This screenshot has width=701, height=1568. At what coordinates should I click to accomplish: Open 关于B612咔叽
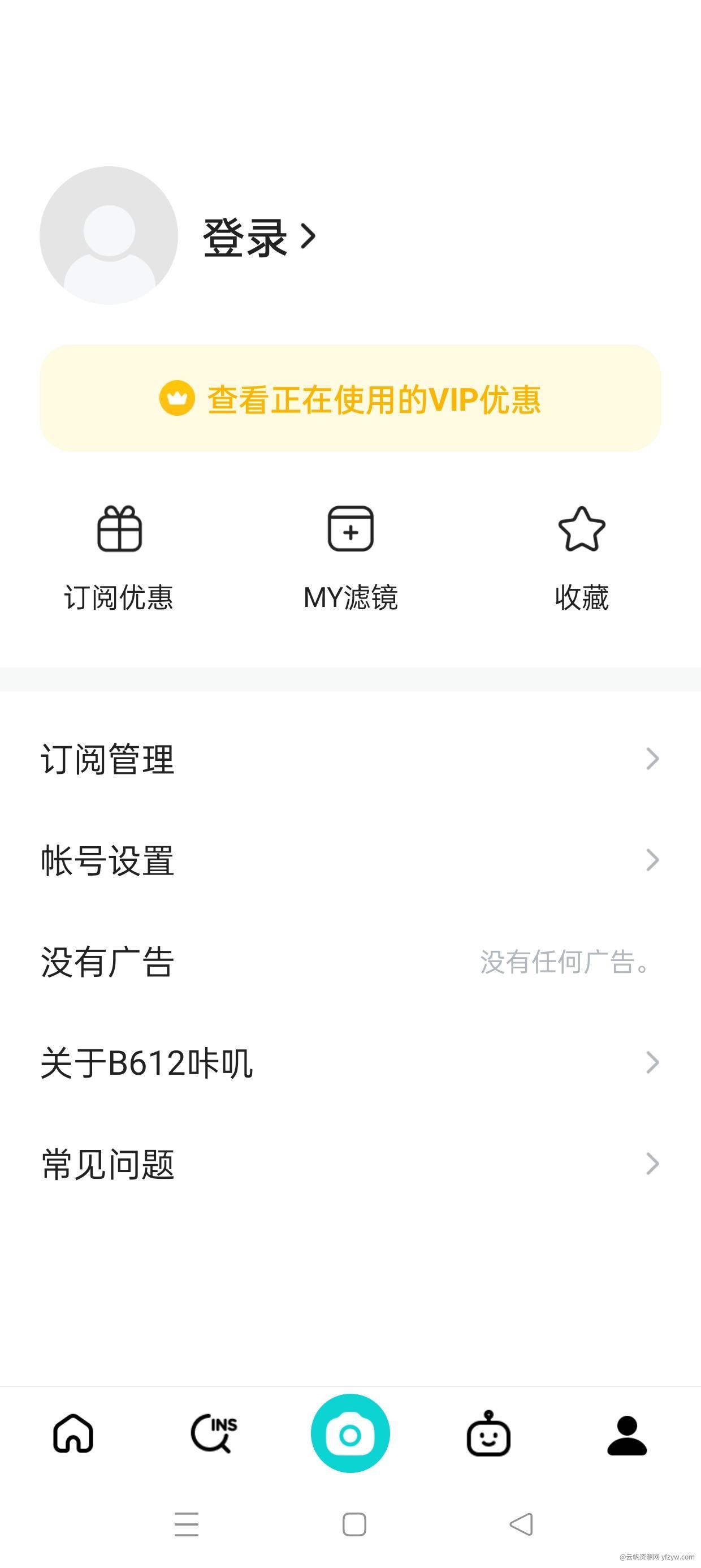[350, 1063]
